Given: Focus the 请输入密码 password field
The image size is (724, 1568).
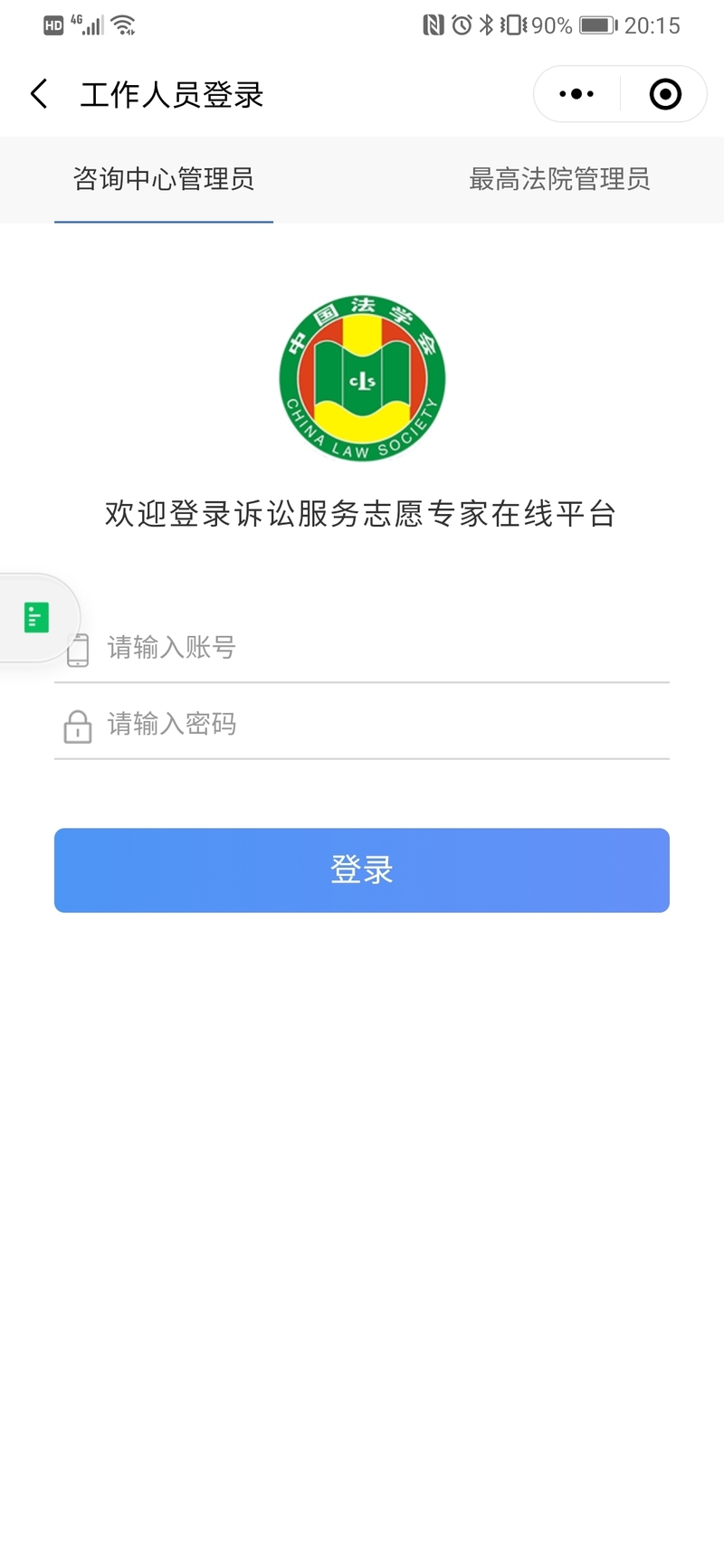Looking at the screenshot, I should (x=380, y=725).
